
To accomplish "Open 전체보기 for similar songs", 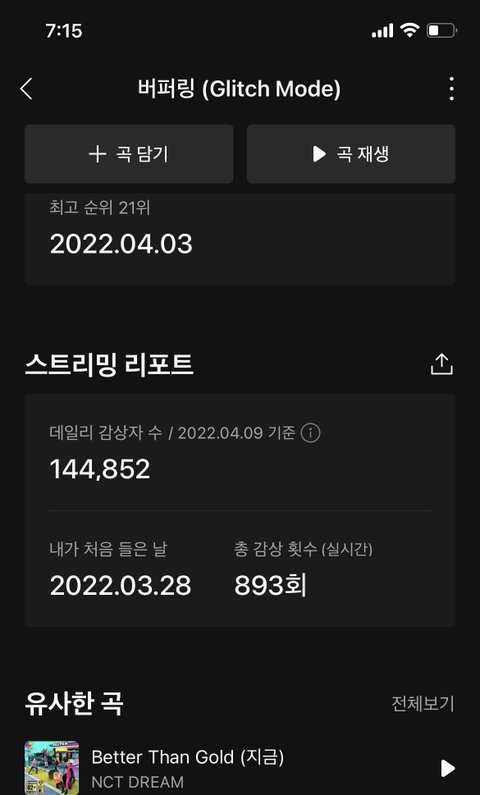I will pos(422,703).
